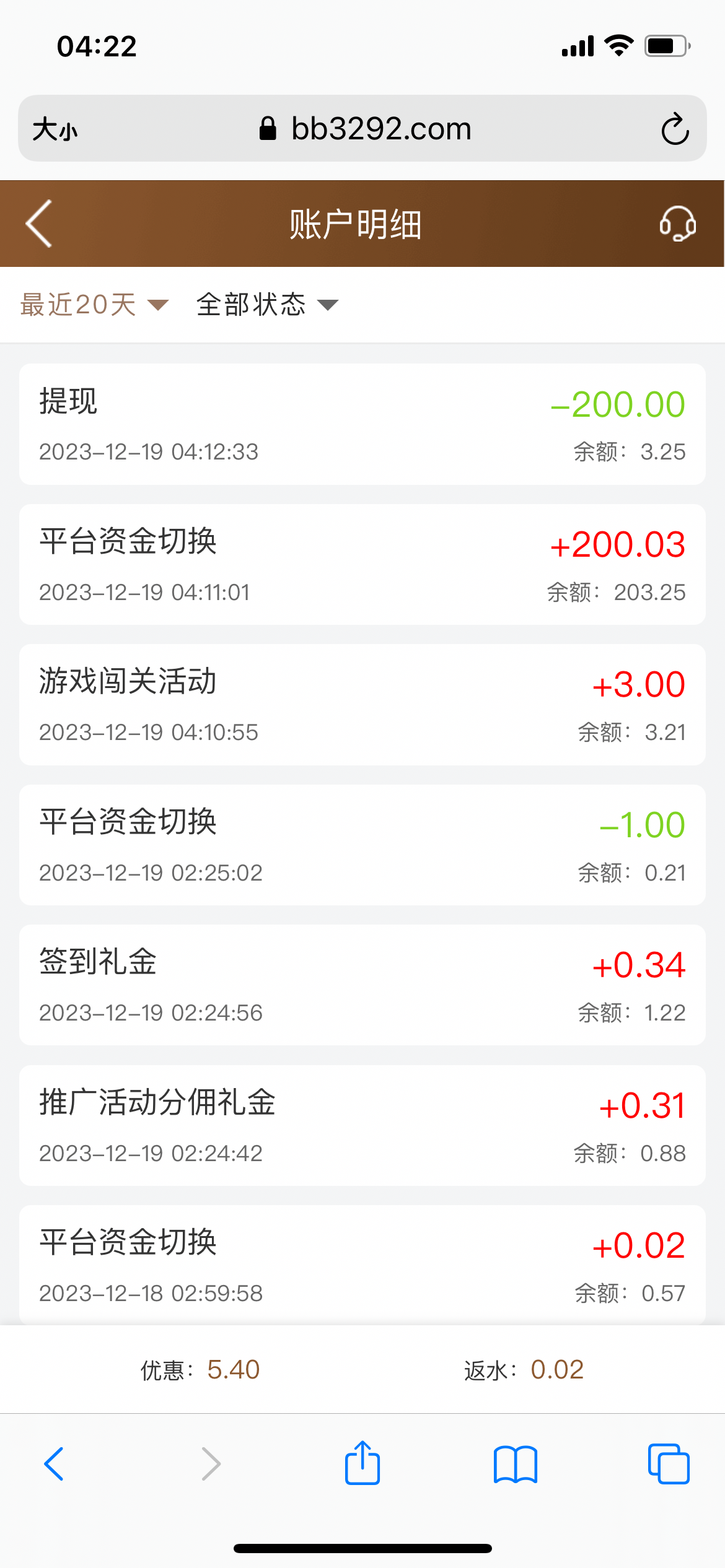Tap the back arrow in the 账户明细 header
This screenshot has width=725, height=1568.
[38, 224]
